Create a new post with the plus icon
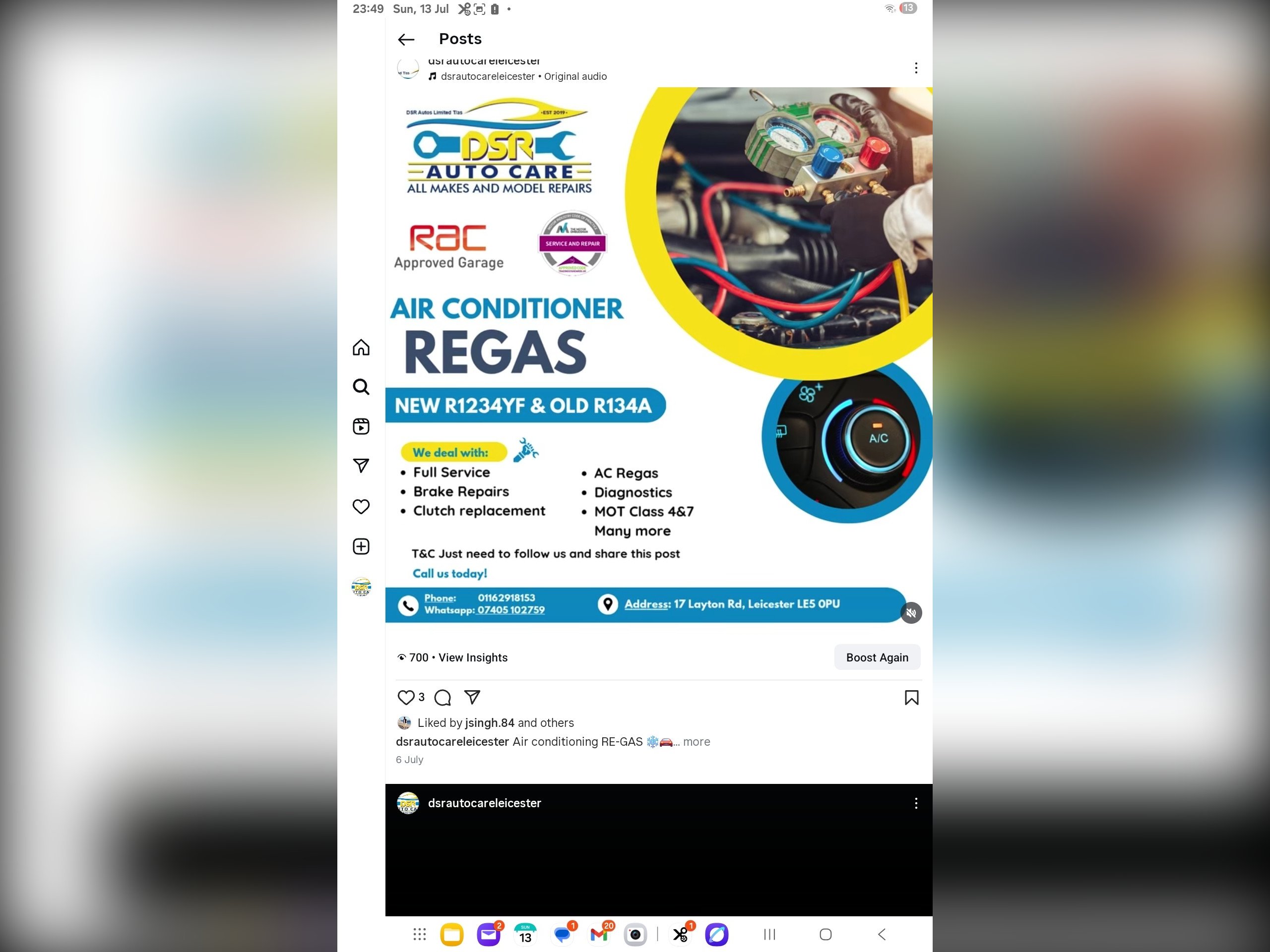This screenshot has width=1270, height=952. [x=361, y=546]
